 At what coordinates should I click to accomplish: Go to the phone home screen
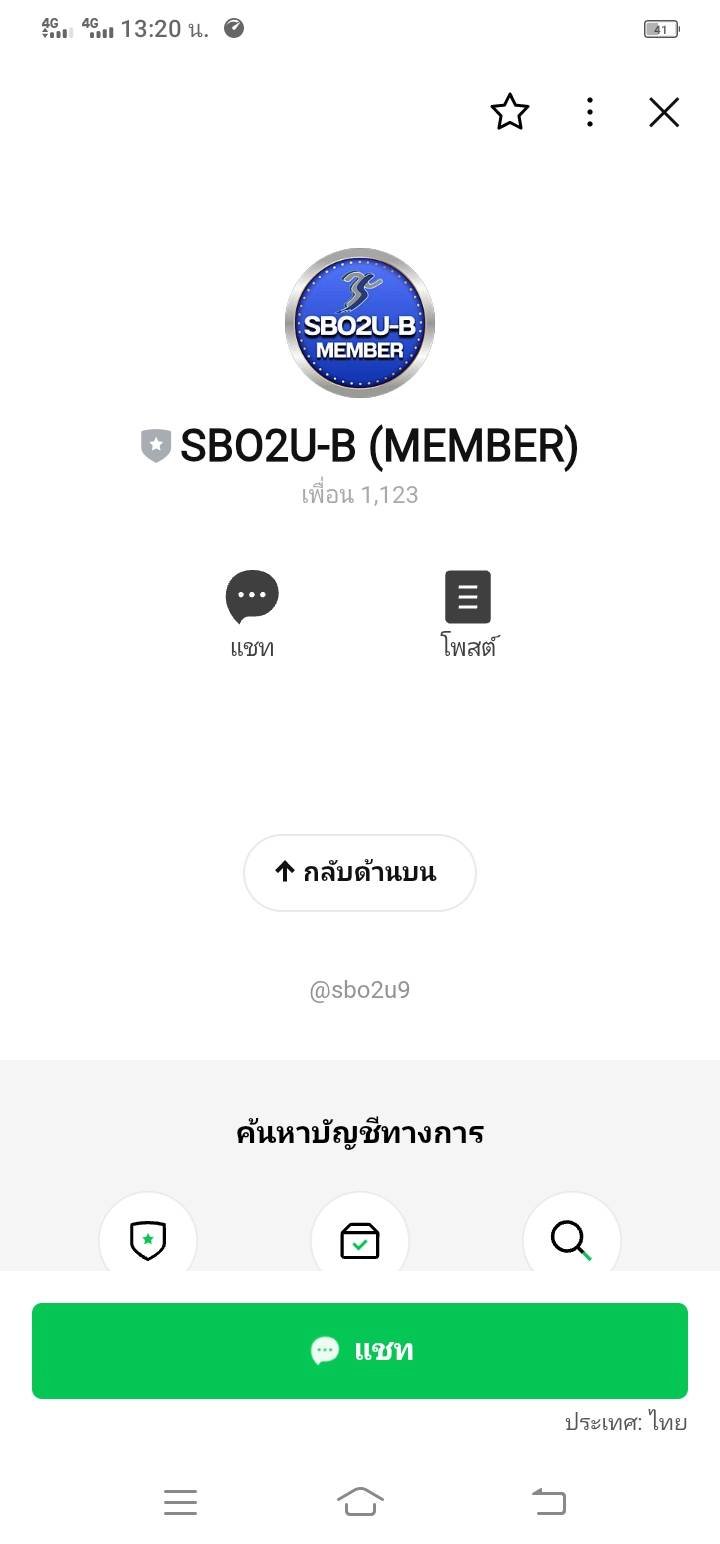click(x=360, y=1501)
